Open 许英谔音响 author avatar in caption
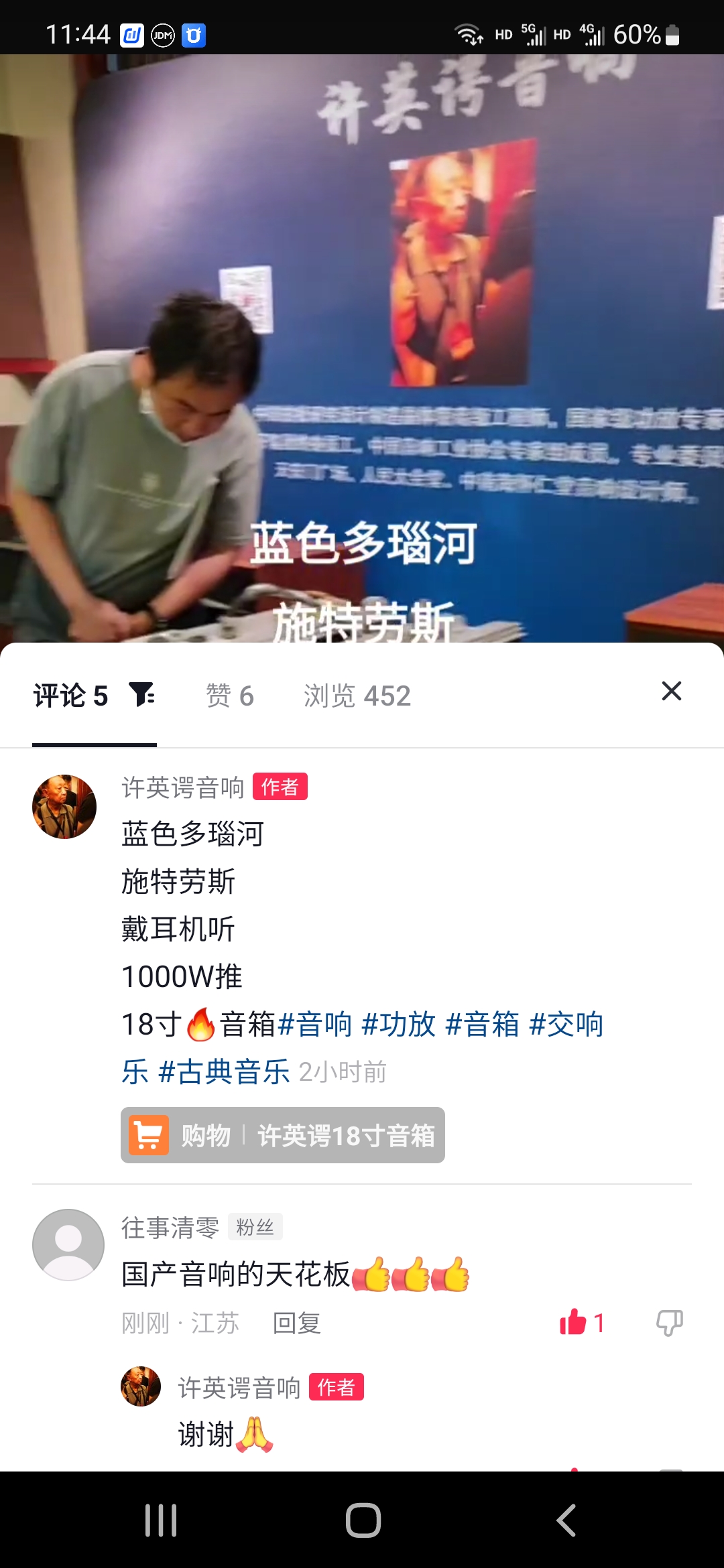Screen dimensions: 724x1568 [64, 807]
